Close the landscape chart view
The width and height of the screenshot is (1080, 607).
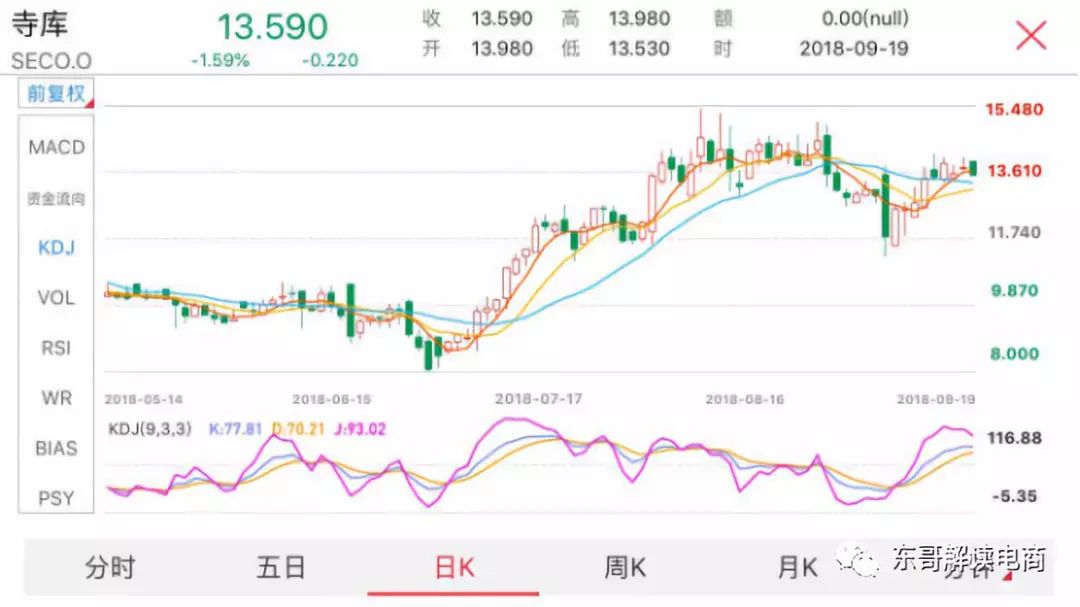pyautogui.click(x=1030, y=36)
